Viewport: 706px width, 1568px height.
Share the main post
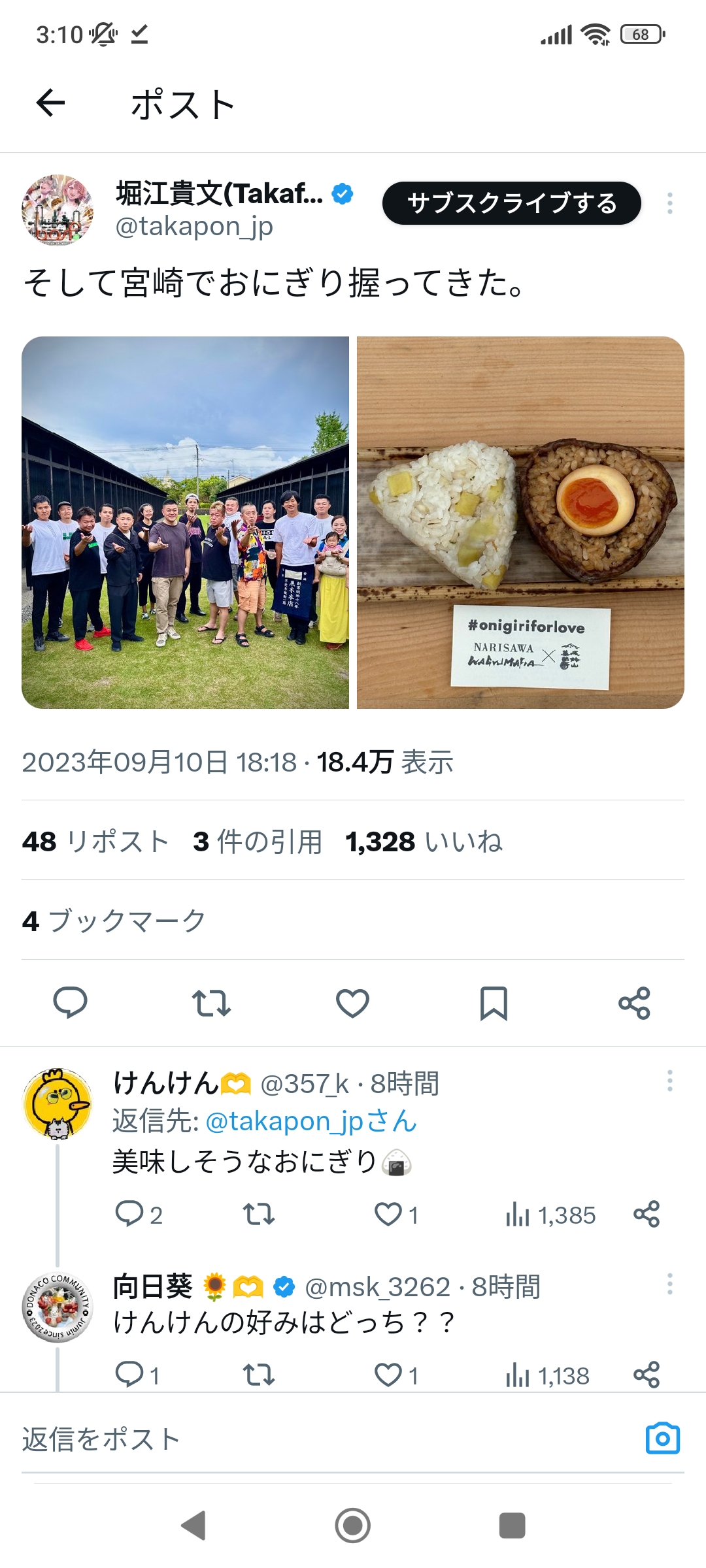tap(634, 1003)
